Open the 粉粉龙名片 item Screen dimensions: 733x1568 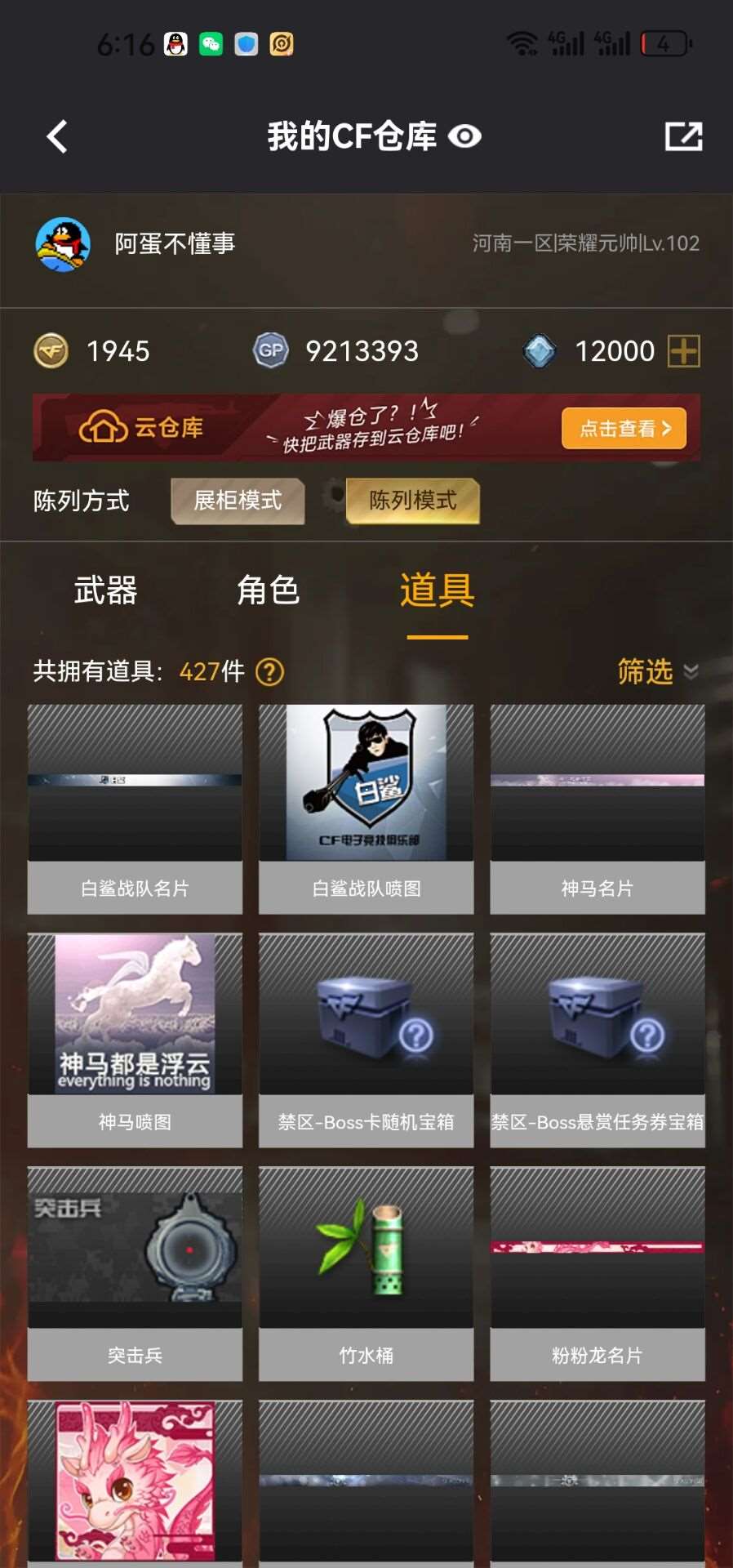click(x=597, y=1273)
